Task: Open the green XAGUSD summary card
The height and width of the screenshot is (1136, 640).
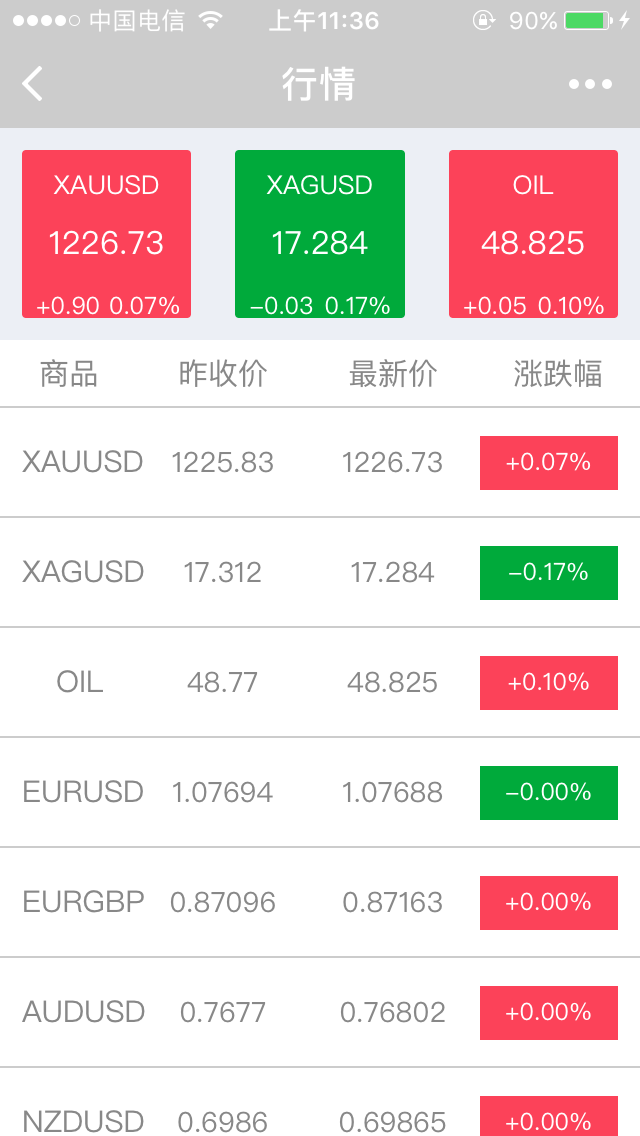Action: point(320,234)
